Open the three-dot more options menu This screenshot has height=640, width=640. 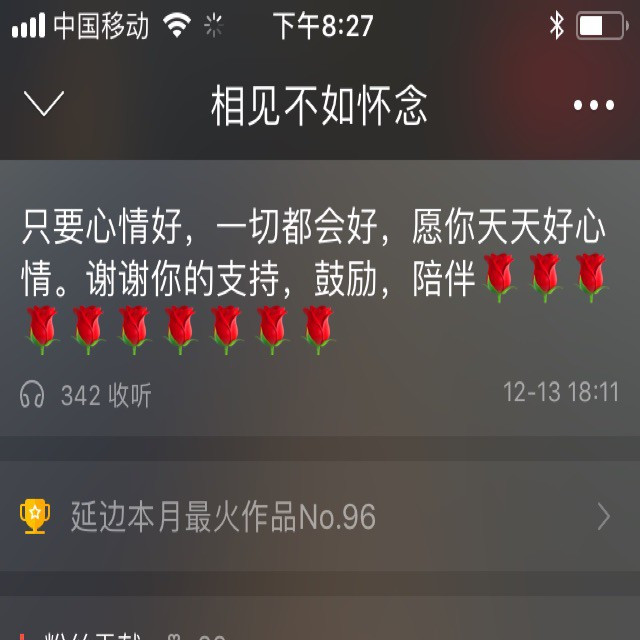593,105
